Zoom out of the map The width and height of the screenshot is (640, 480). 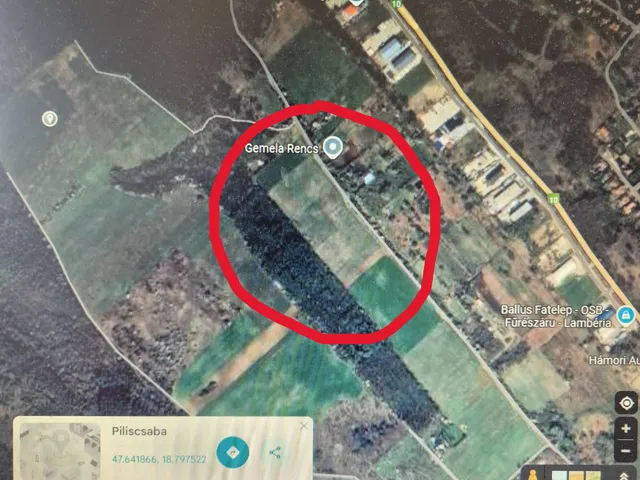click(x=625, y=449)
